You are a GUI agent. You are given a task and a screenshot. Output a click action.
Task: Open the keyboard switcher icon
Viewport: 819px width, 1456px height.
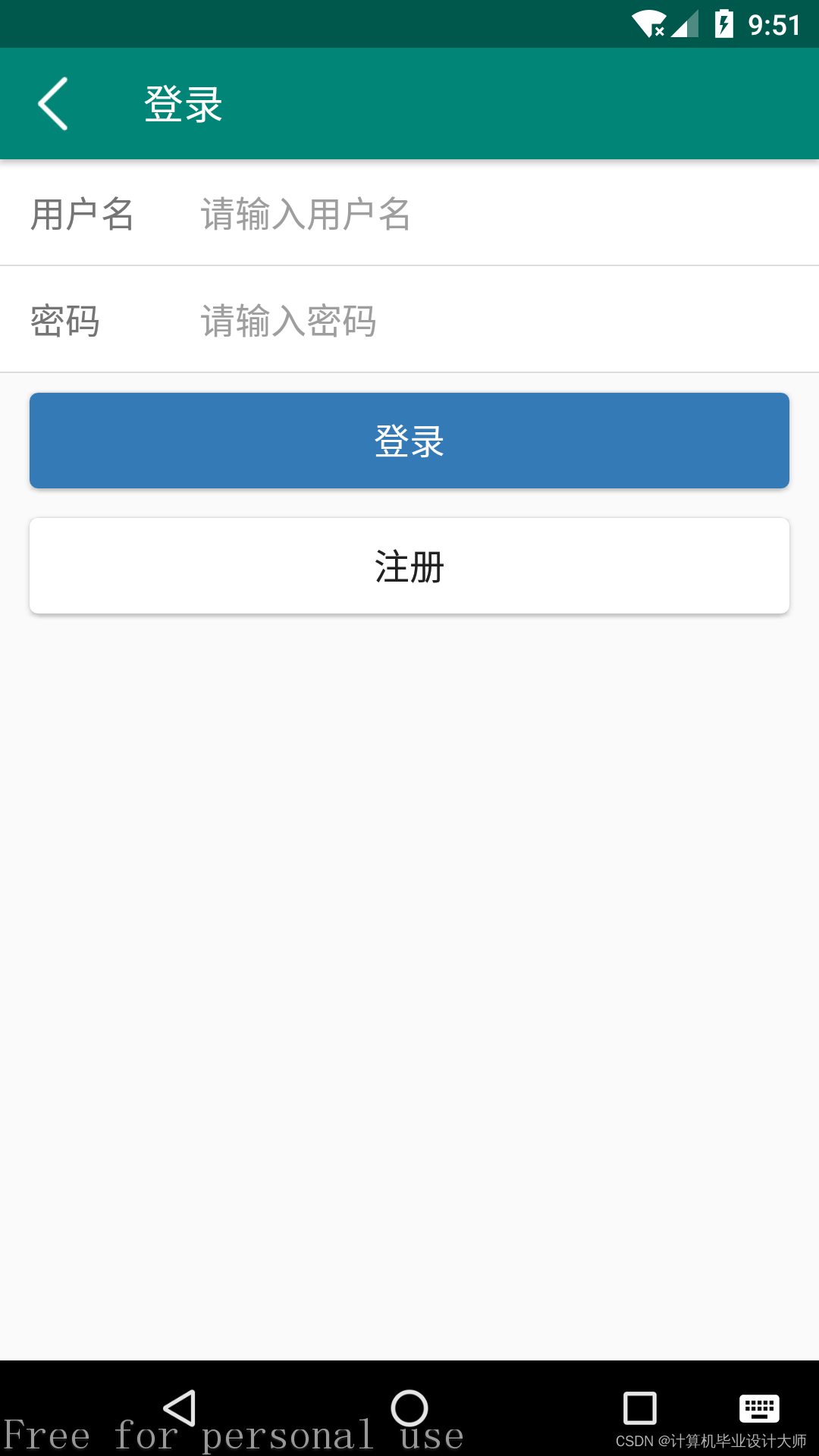(x=759, y=1408)
